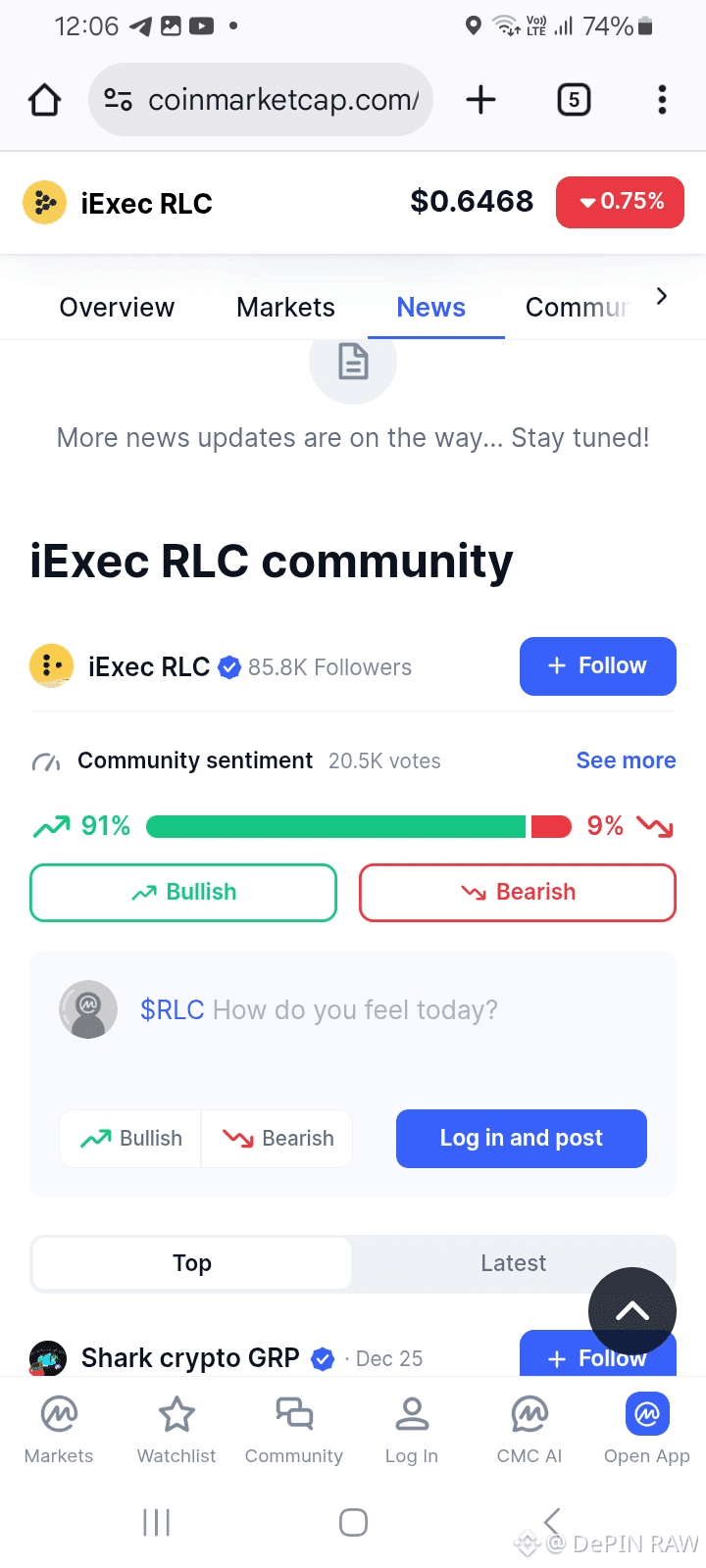The image size is (706, 1568).
Task: Switch to the Markets section tab
Action: pos(285,308)
